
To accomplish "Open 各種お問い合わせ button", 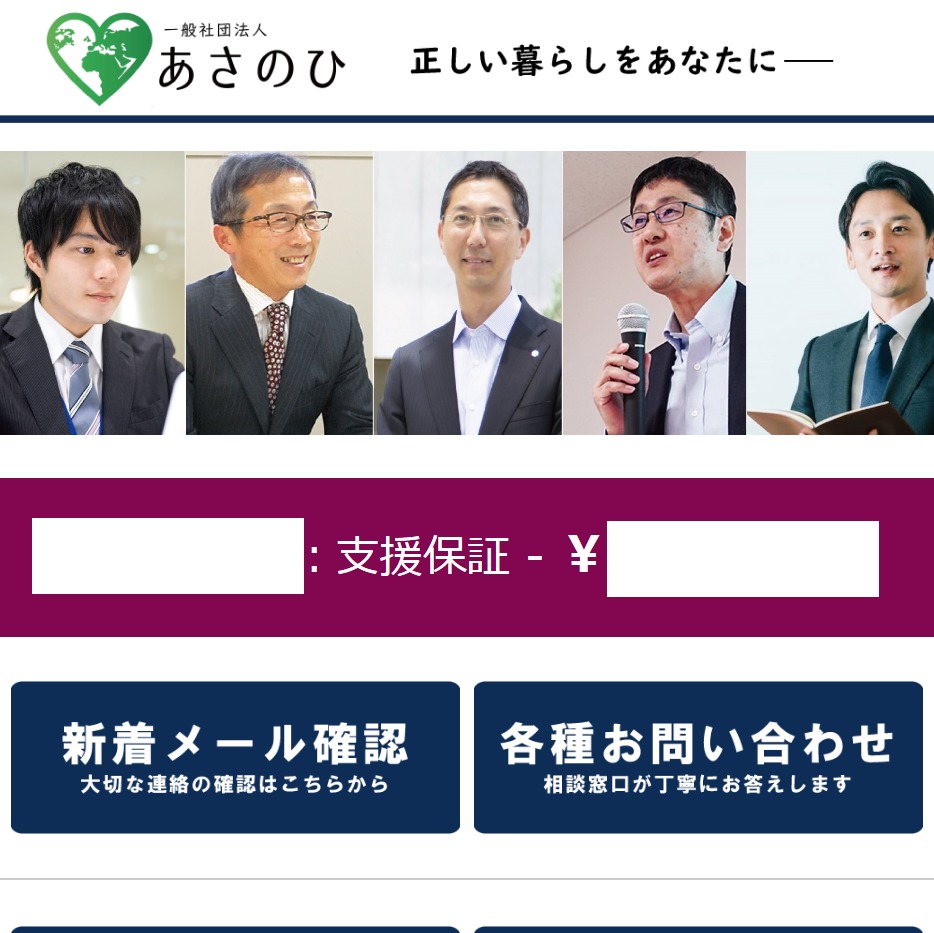I will (697, 757).
